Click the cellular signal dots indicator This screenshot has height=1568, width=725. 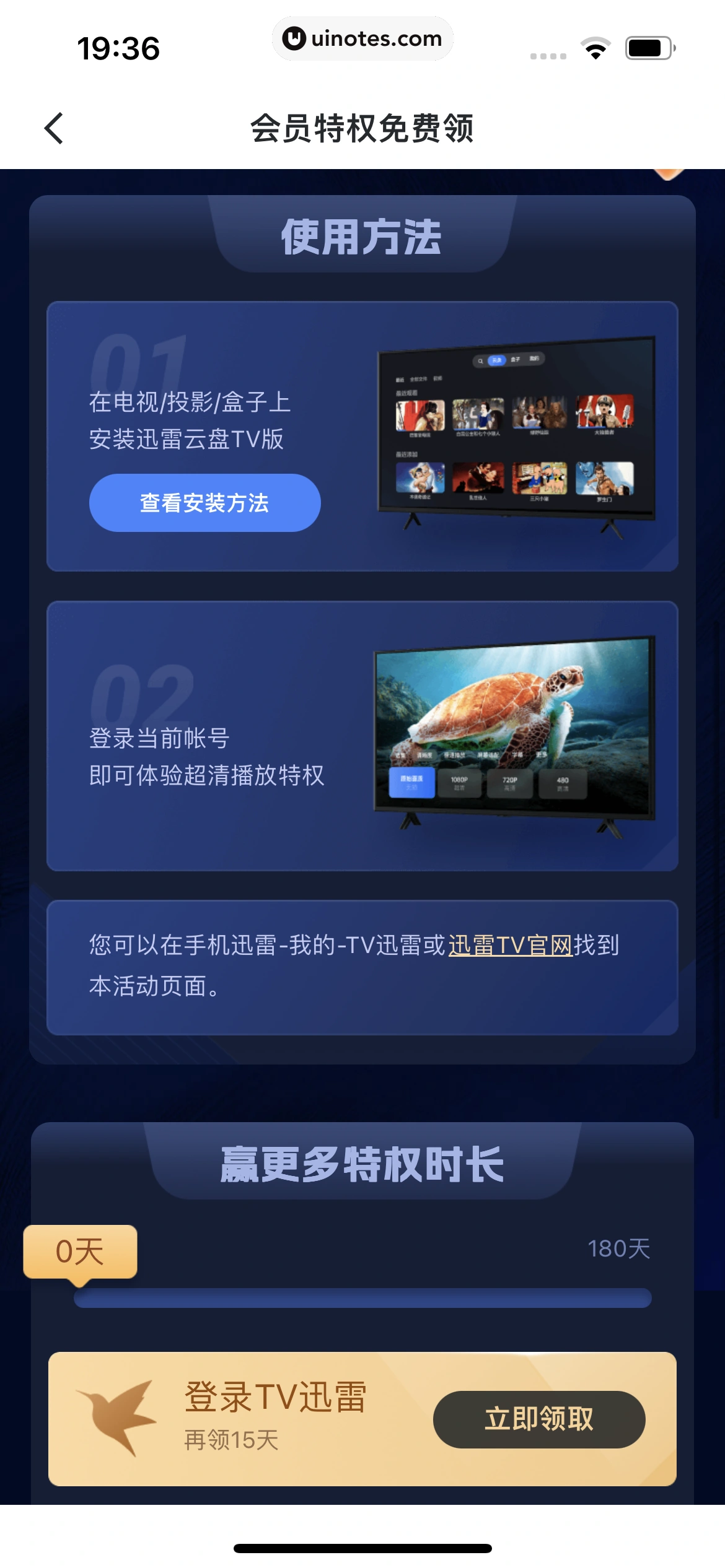point(548,55)
